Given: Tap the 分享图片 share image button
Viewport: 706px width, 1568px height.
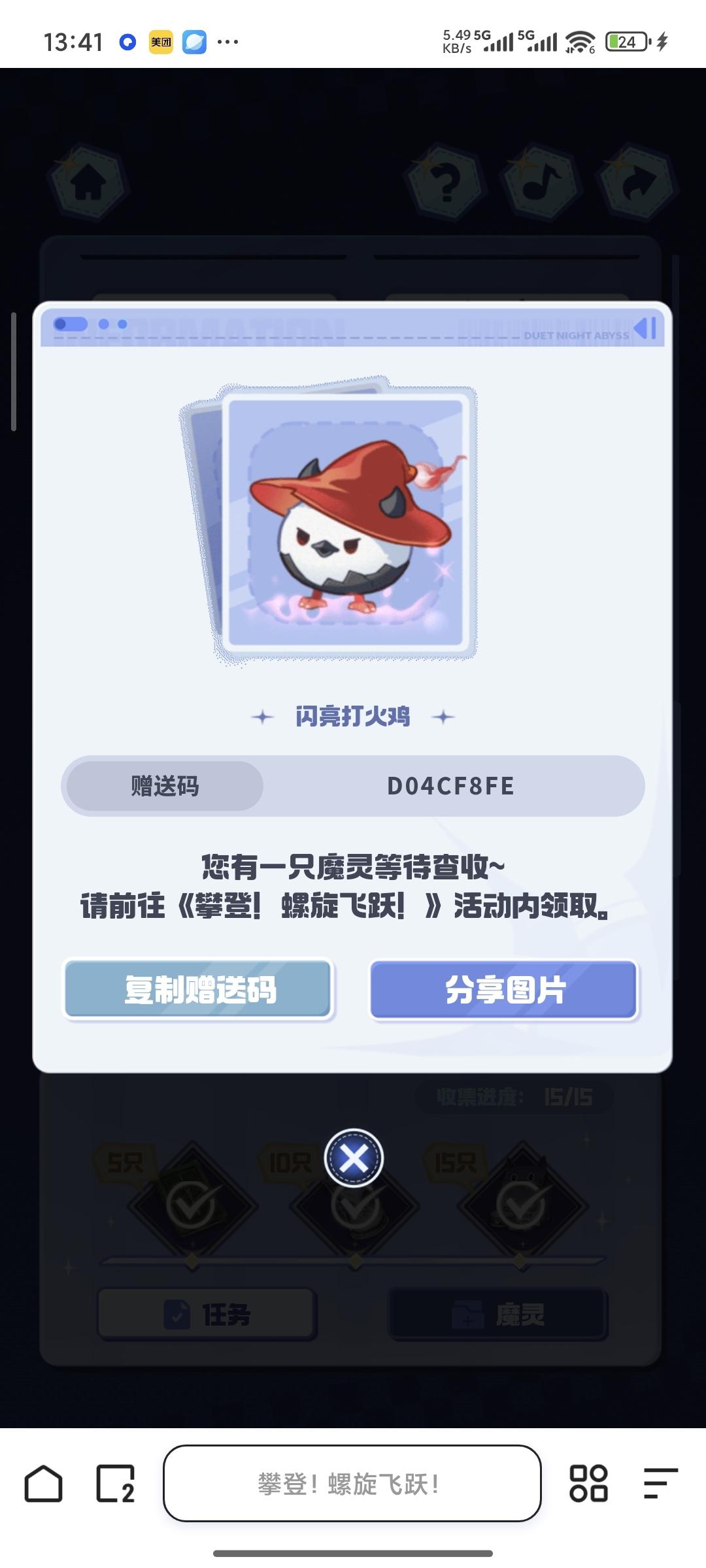Looking at the screenshot, I should click(x=504, y=989).
